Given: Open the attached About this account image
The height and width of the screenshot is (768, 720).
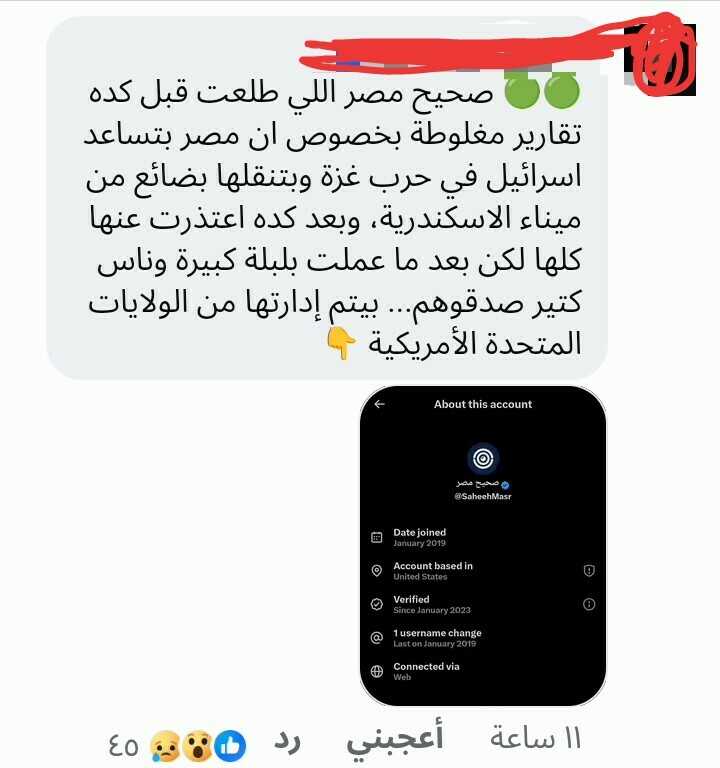Looking at the screenshot, I should click(483, 546).
